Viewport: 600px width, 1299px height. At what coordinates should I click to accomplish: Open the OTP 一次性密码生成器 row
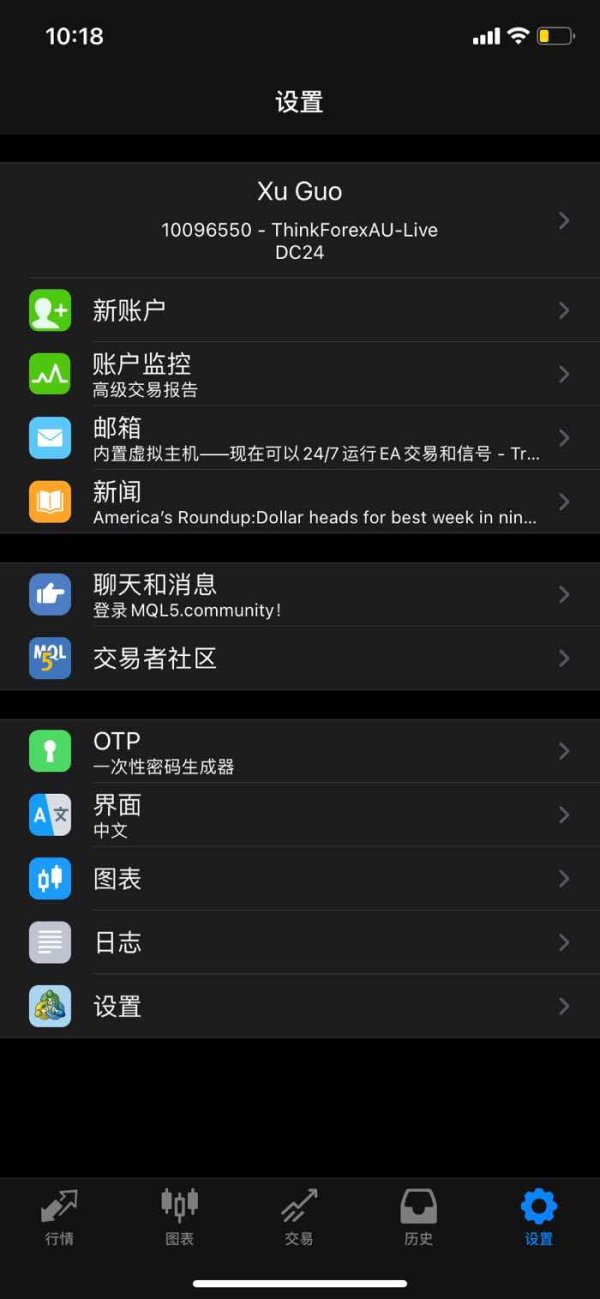coord(300,751)
